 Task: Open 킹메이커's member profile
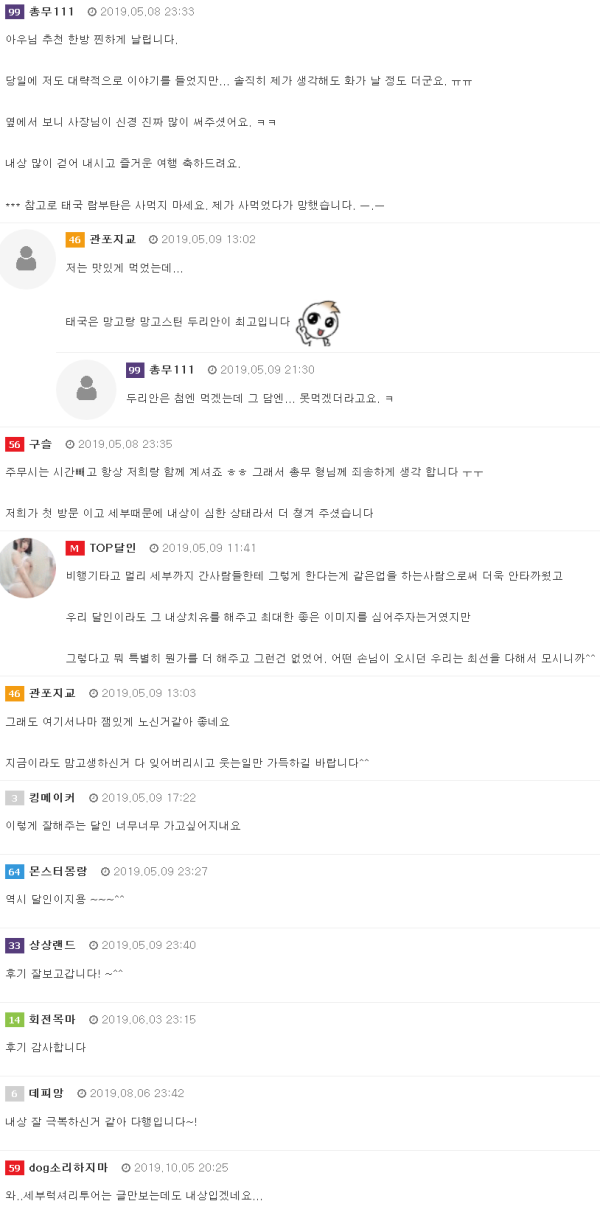click(x=52, y=798)
